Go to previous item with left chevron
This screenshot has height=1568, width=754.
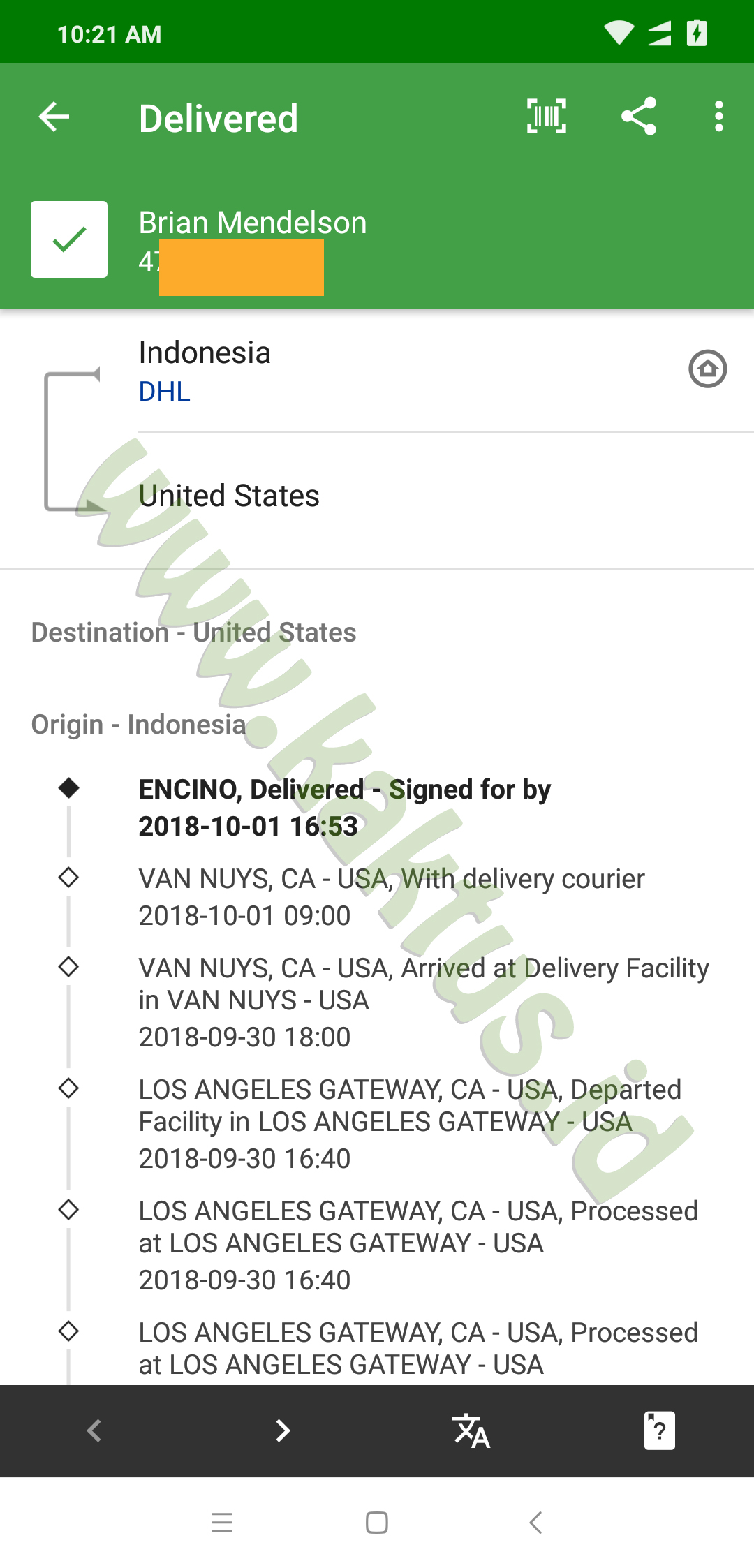pyautogui.click(x=94, y=1430)
